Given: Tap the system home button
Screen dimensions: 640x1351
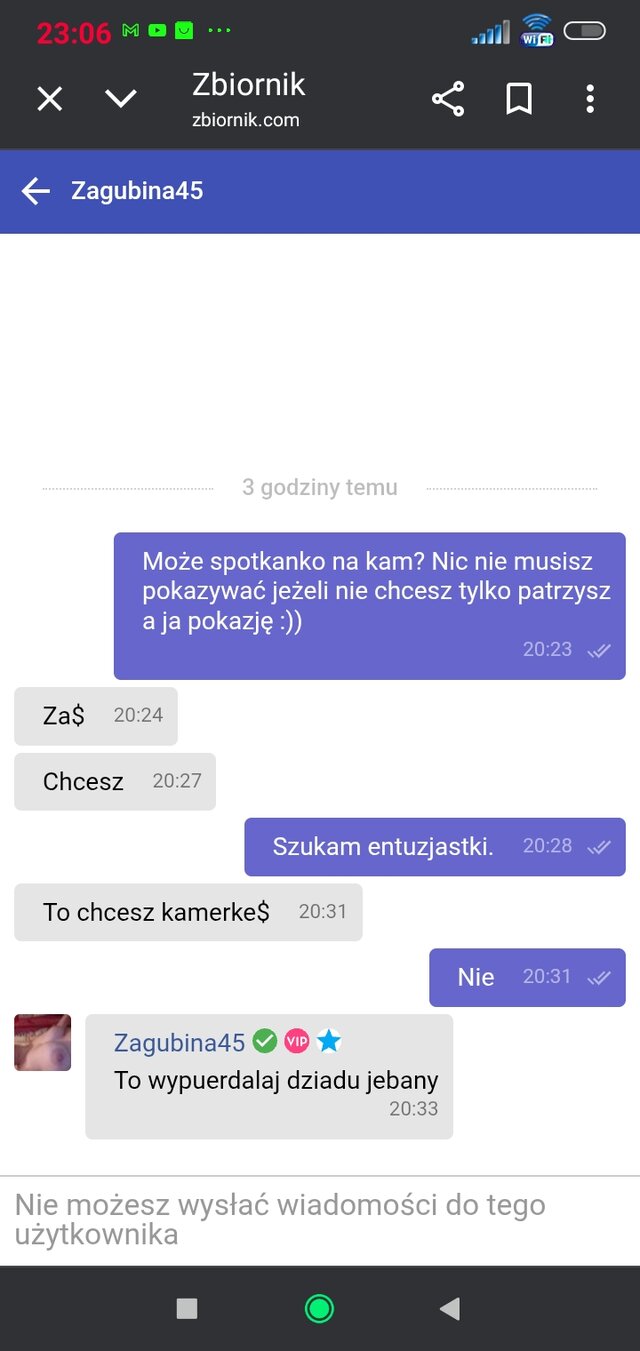Looking at the screenshot, I should pyautogui.click(x=319, y=1308).
